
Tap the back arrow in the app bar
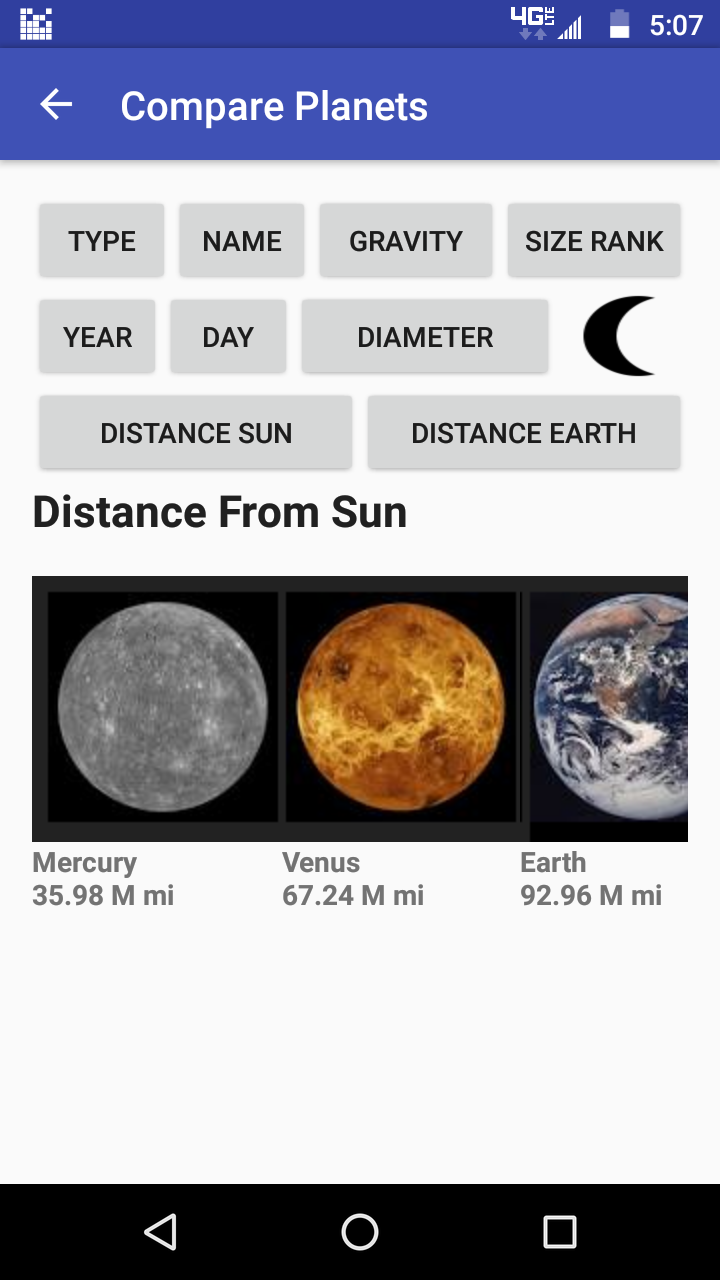[55, 104]
